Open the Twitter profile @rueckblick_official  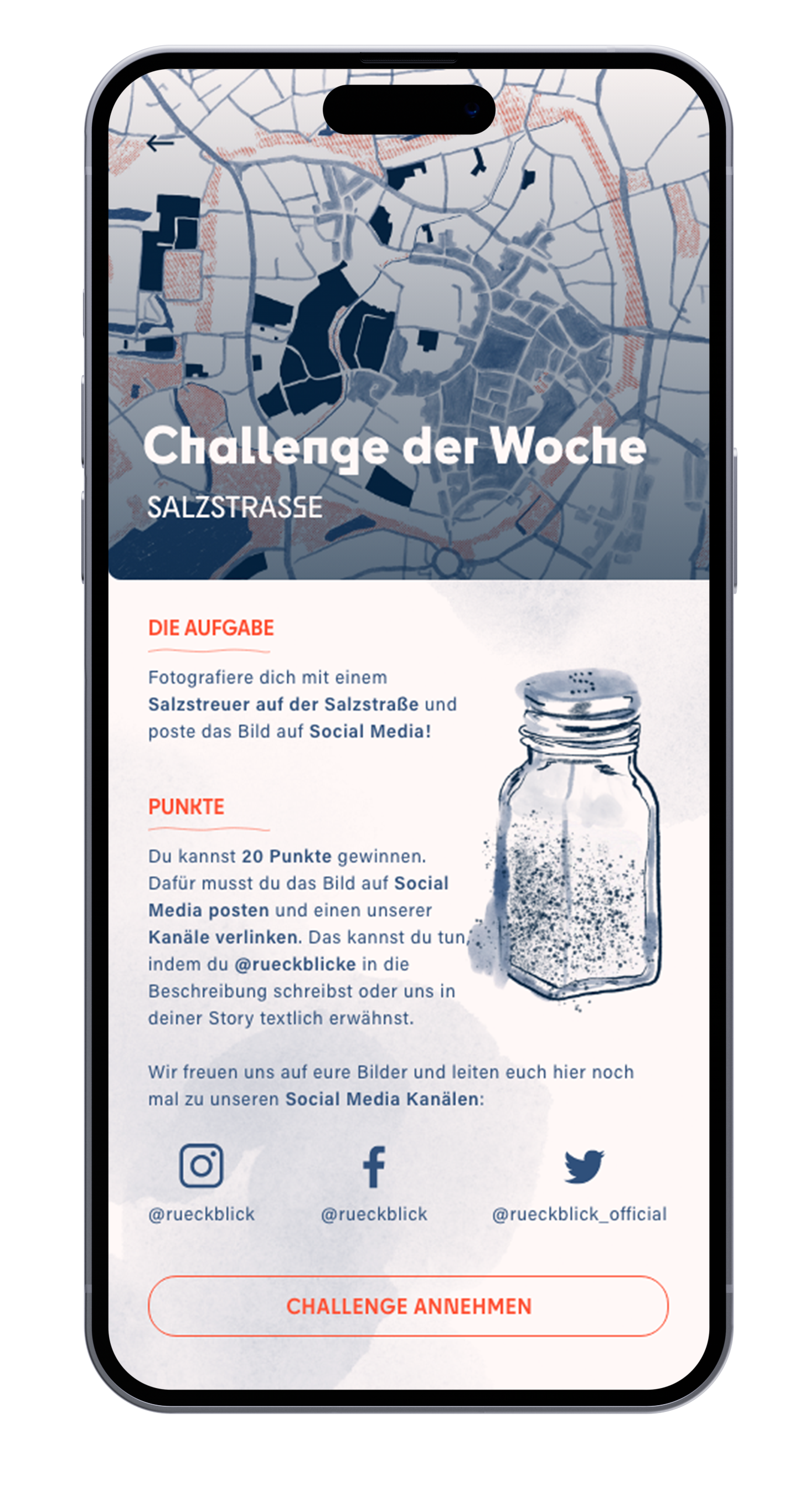tap(584, 1166)
